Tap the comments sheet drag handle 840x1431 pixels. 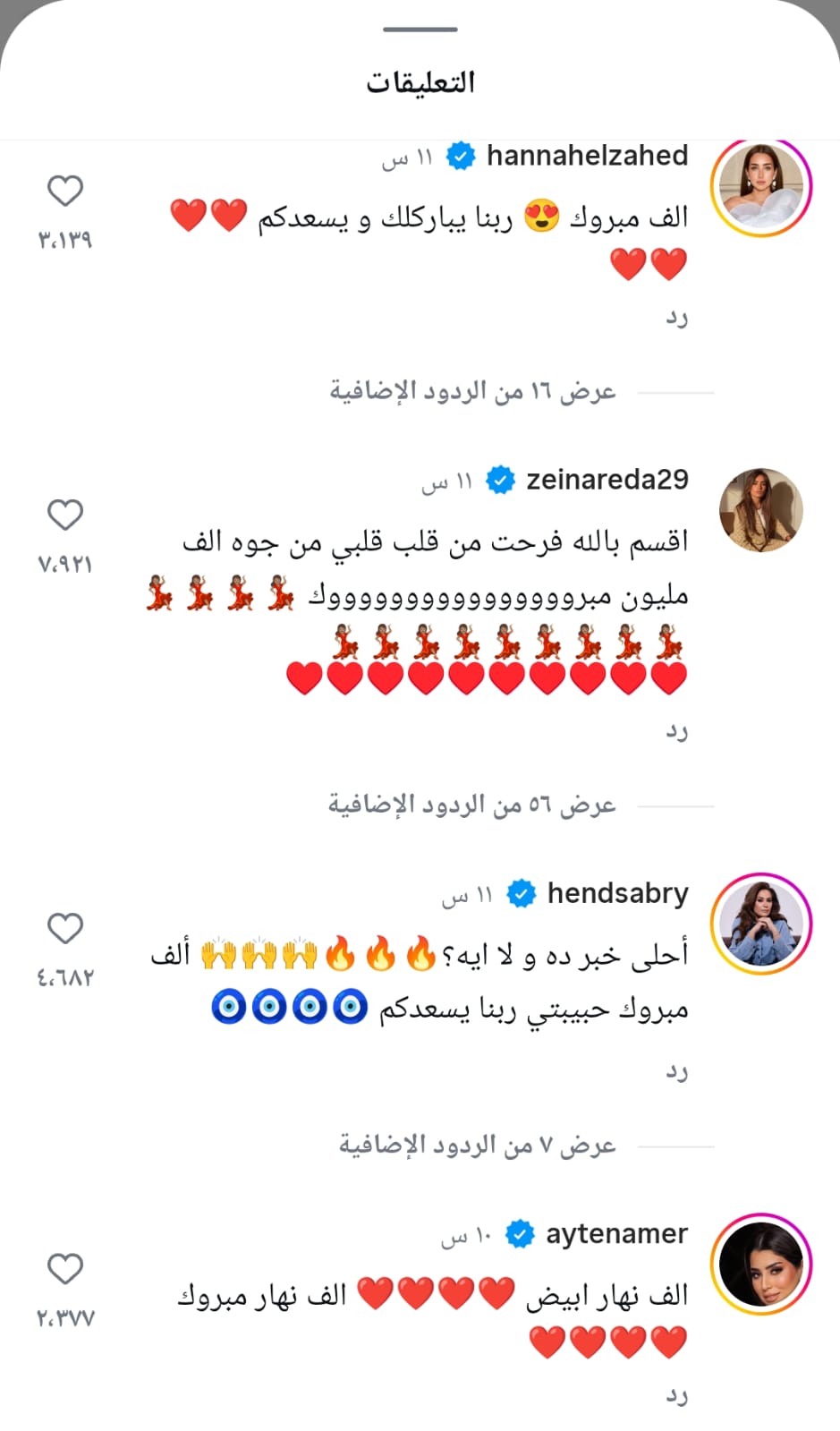pyautogui.click(x=420, y=30)
